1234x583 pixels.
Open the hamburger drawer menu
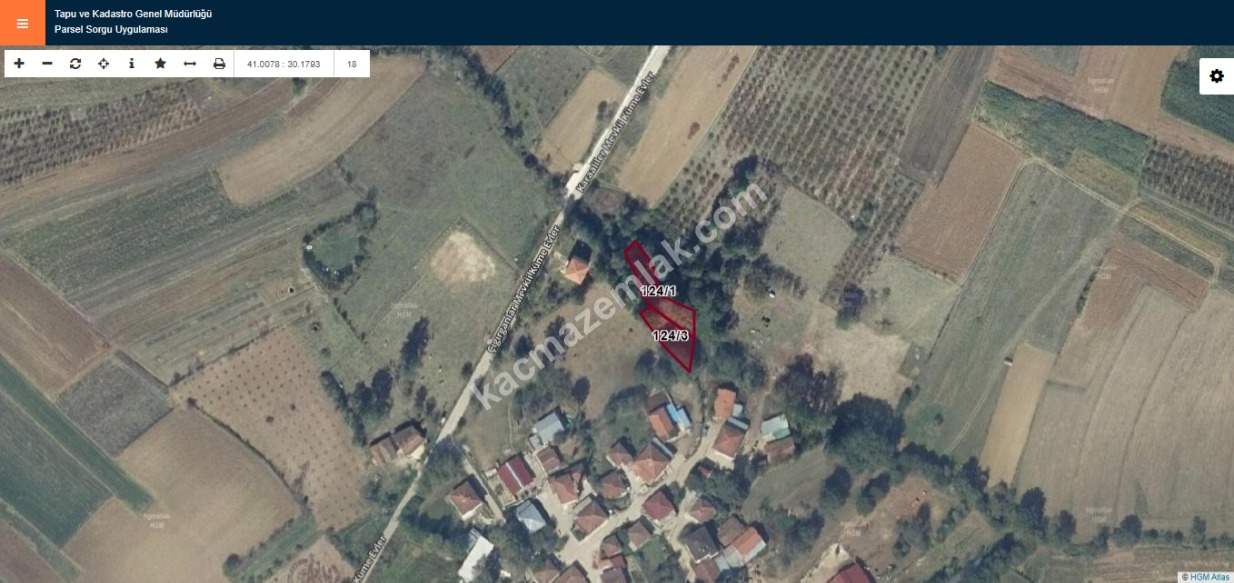(x=22, y=23)
